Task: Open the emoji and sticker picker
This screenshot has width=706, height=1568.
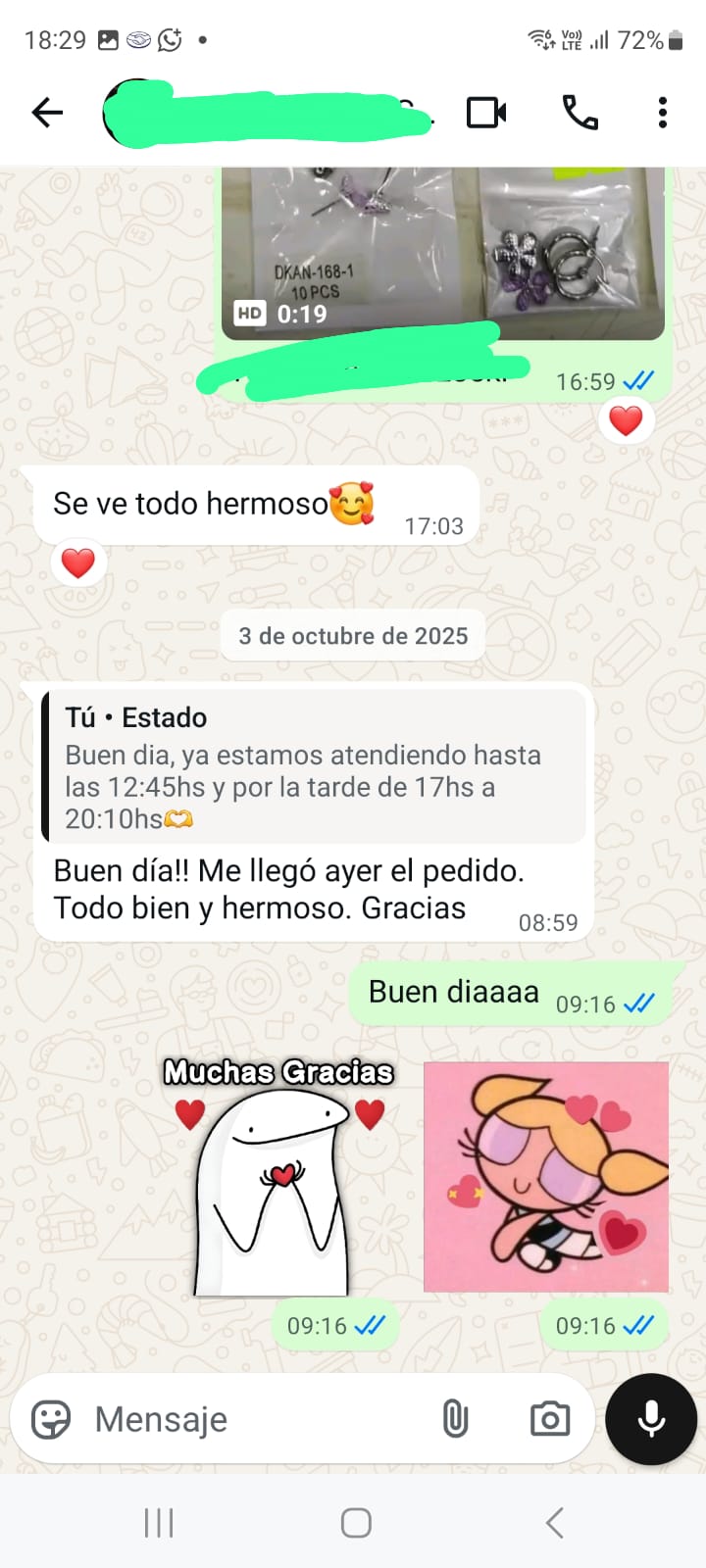Action: pyautogui.click(x=51, y=1418)
